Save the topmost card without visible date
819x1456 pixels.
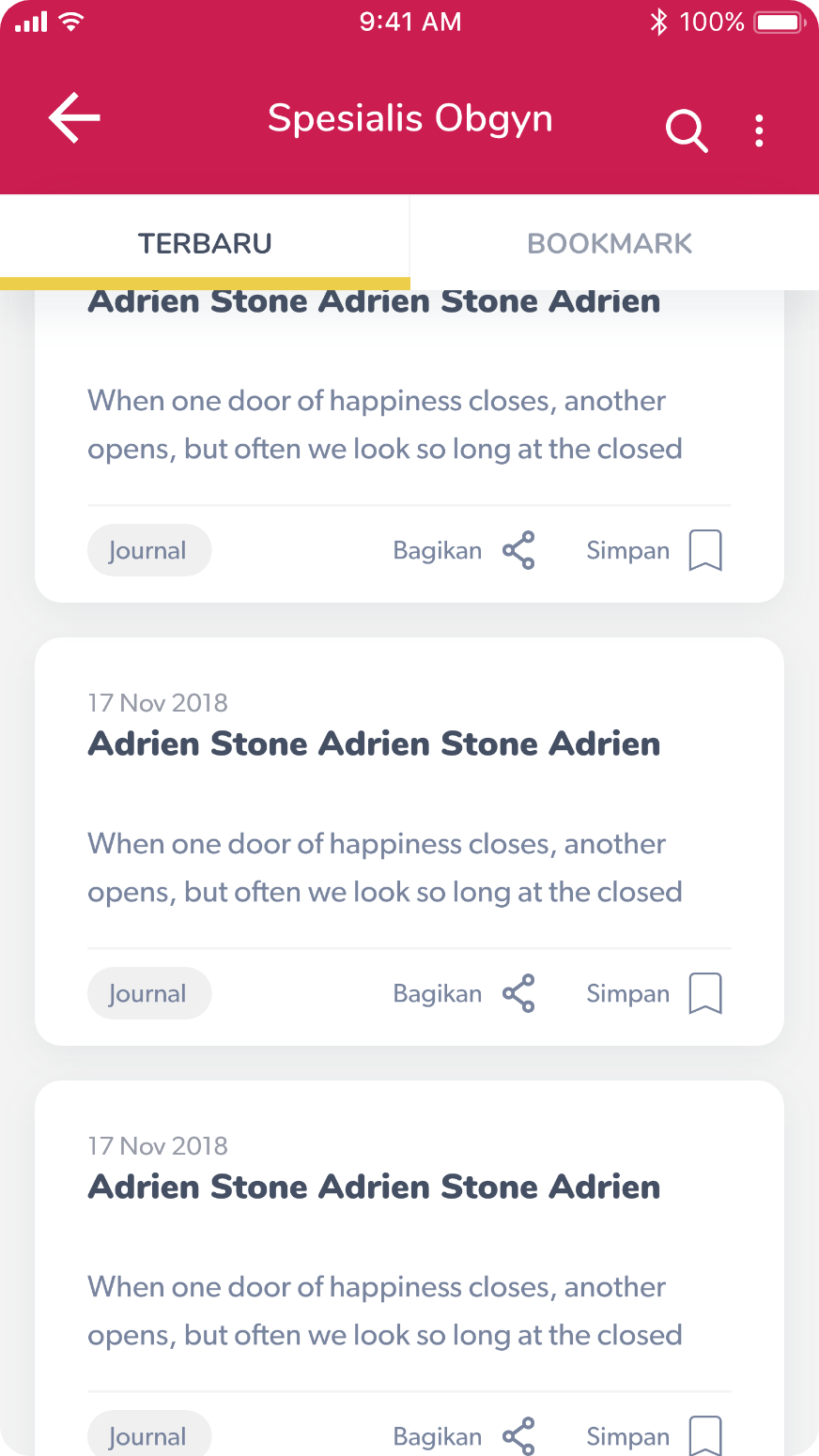(x=654, y=551)
